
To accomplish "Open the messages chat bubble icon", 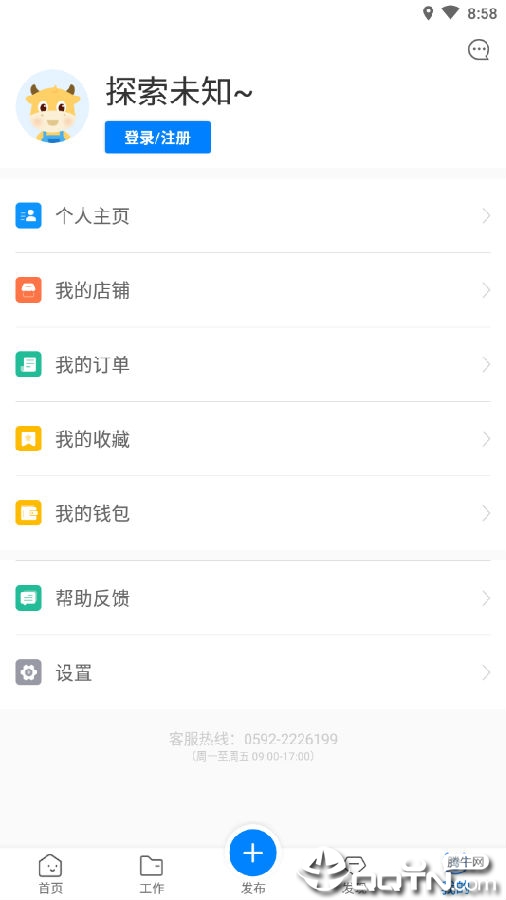I will pyautogui.click(x=478, y=50).
